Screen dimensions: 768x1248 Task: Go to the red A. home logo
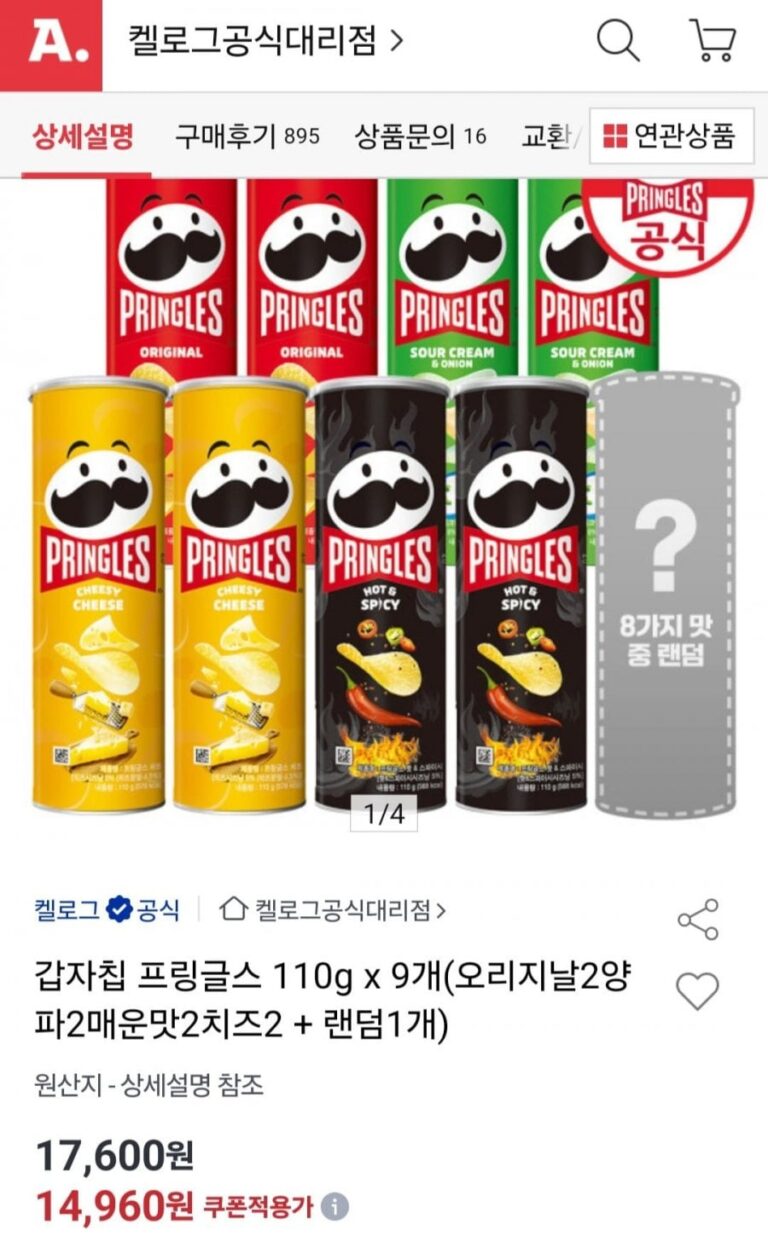tap(50, 45)
